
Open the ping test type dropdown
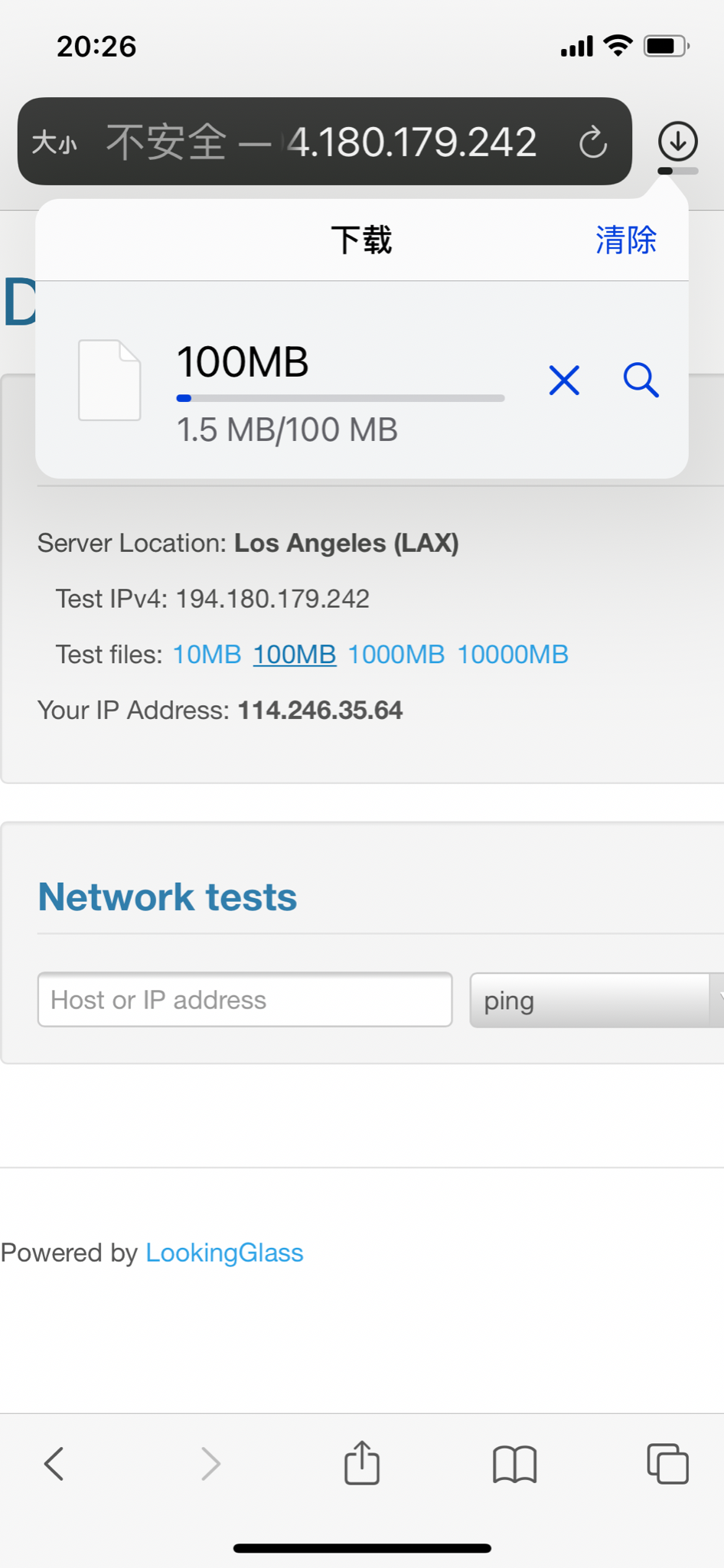[x=597, y=1000]
